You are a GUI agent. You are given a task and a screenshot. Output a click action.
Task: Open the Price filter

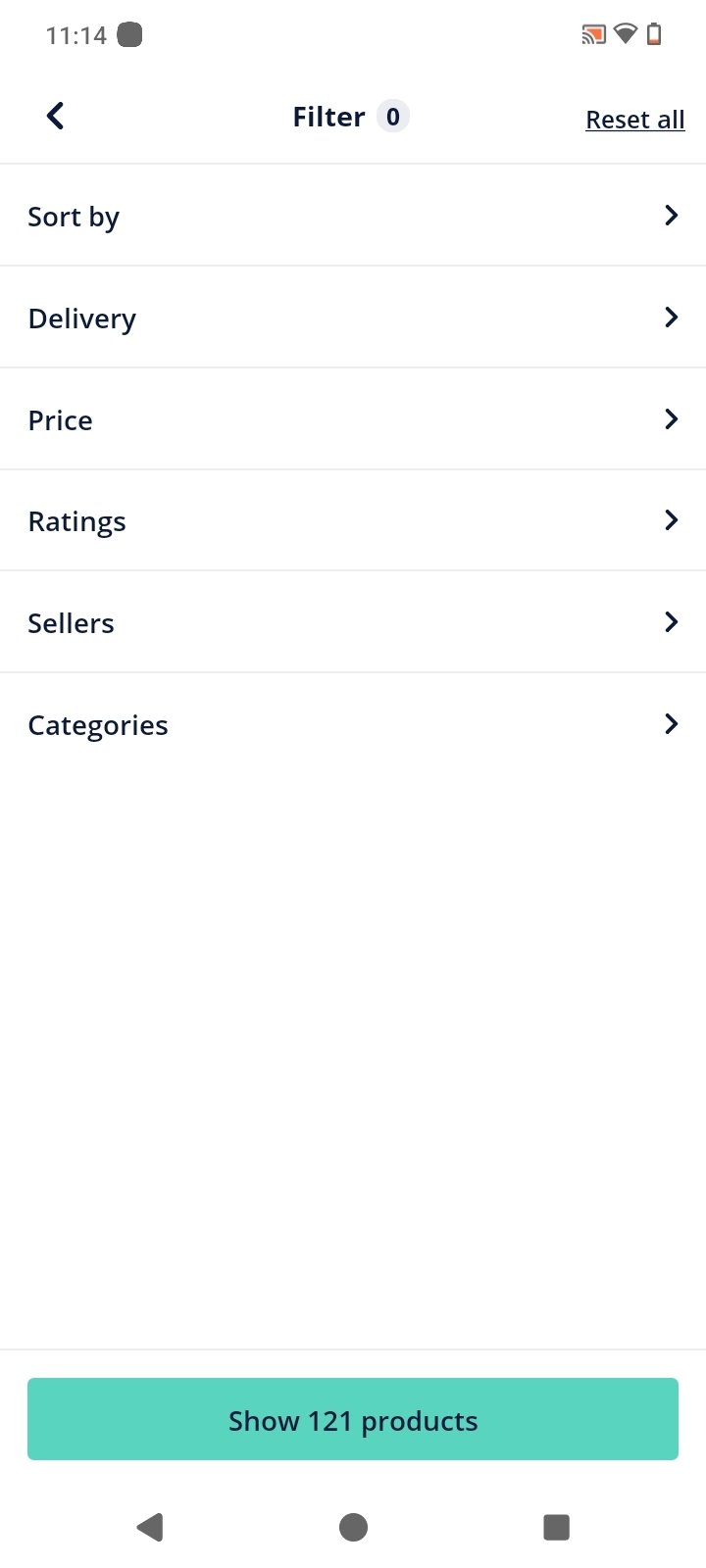[353, 419]
